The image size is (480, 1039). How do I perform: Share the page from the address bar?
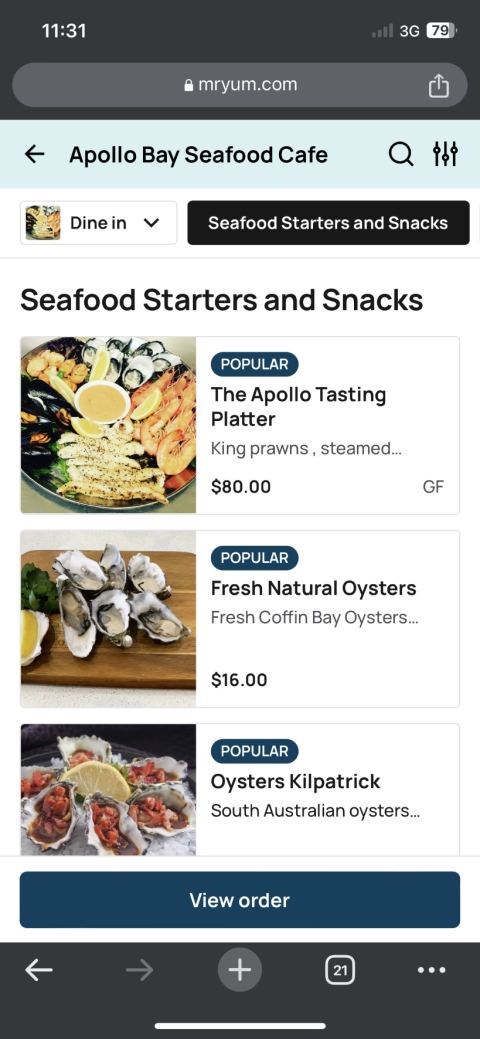pos(439,85)
